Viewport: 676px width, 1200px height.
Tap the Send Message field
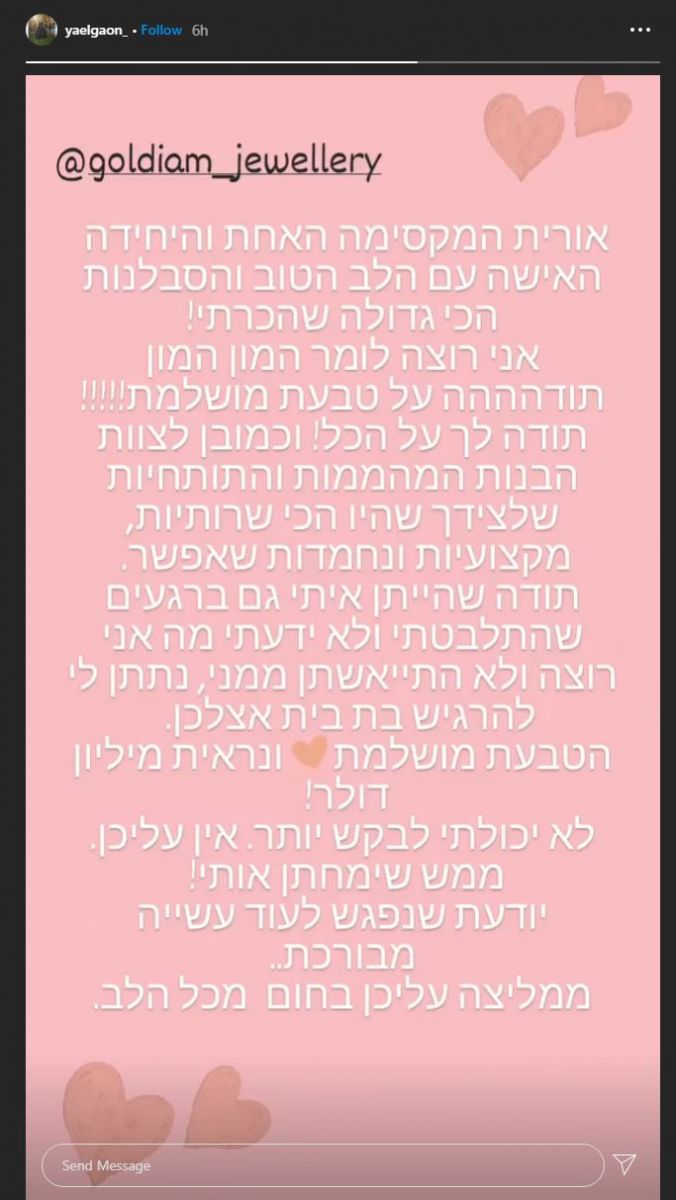pos(322,1165)
